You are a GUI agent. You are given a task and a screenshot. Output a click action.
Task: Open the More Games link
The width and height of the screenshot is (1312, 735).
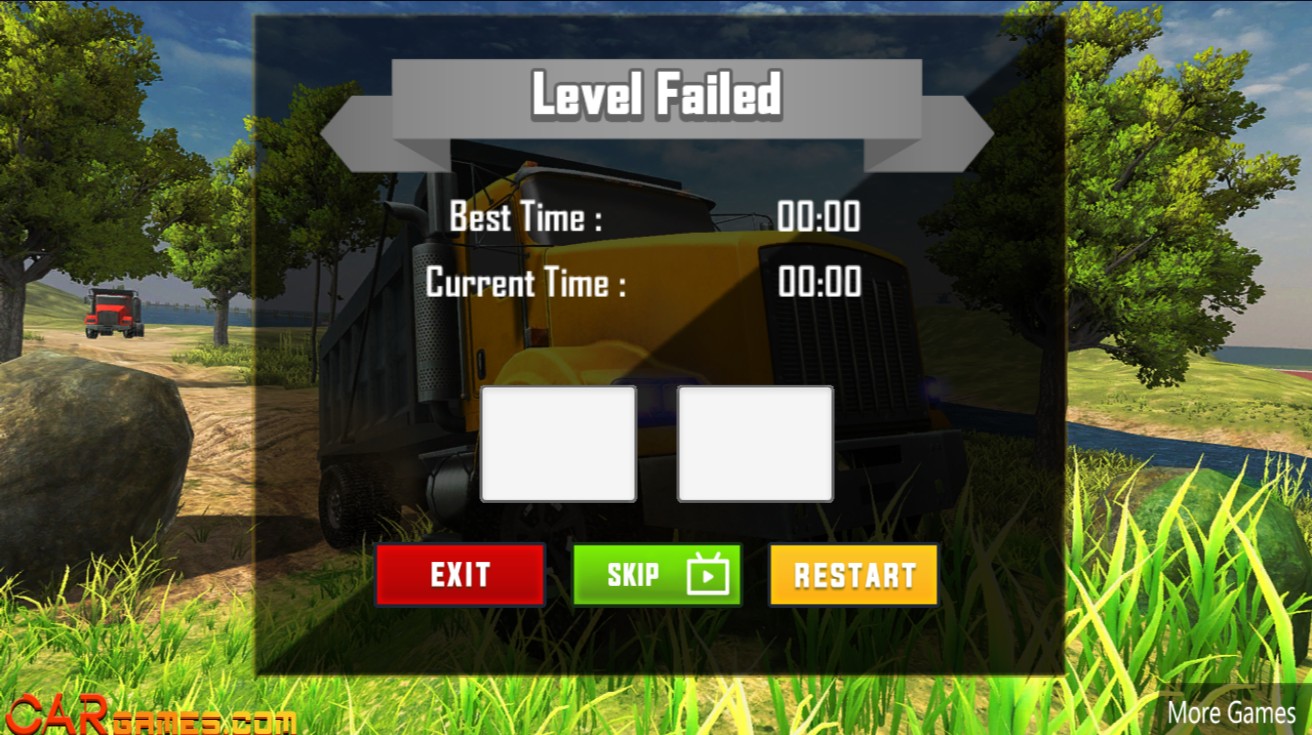click(x=1231, y=713)
